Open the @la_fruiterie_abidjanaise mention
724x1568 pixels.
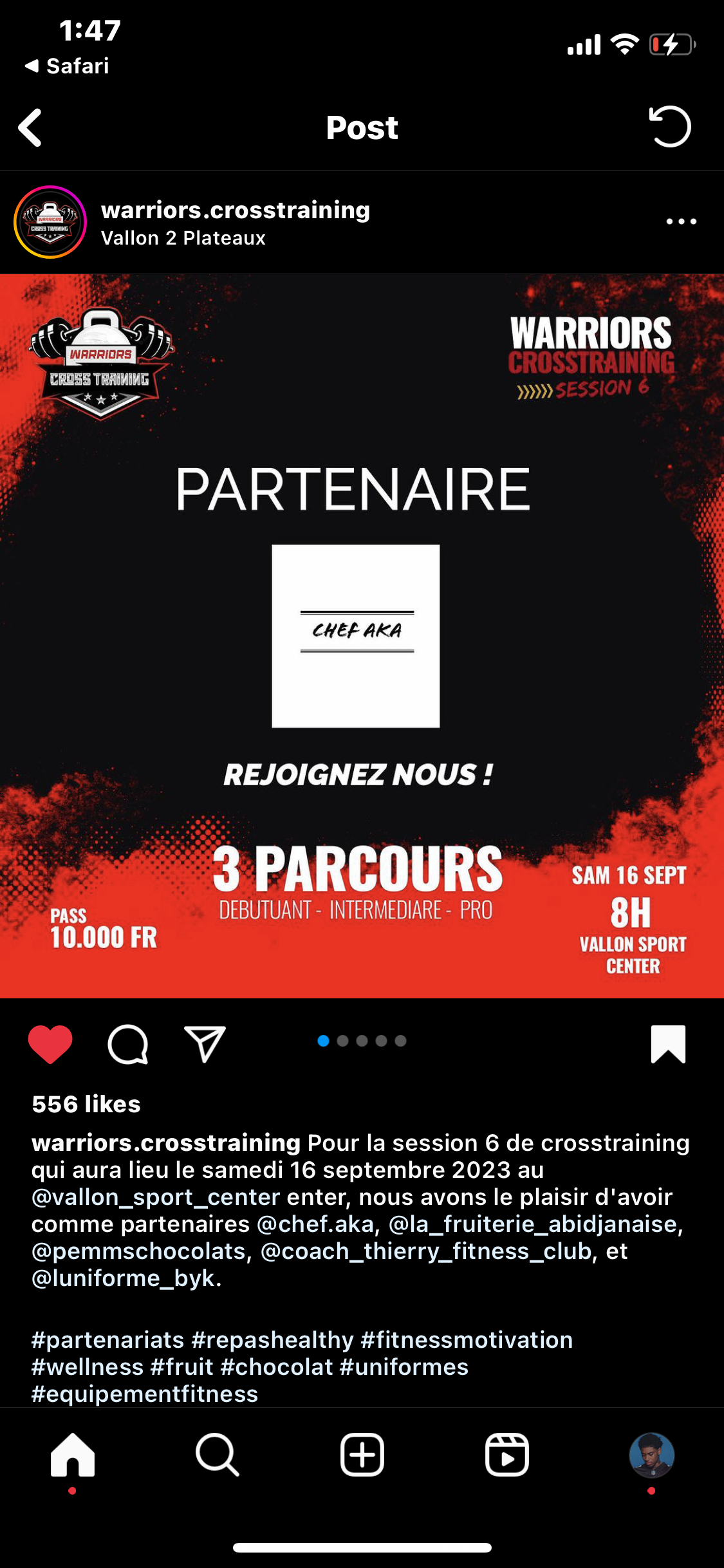point(535,1224)
